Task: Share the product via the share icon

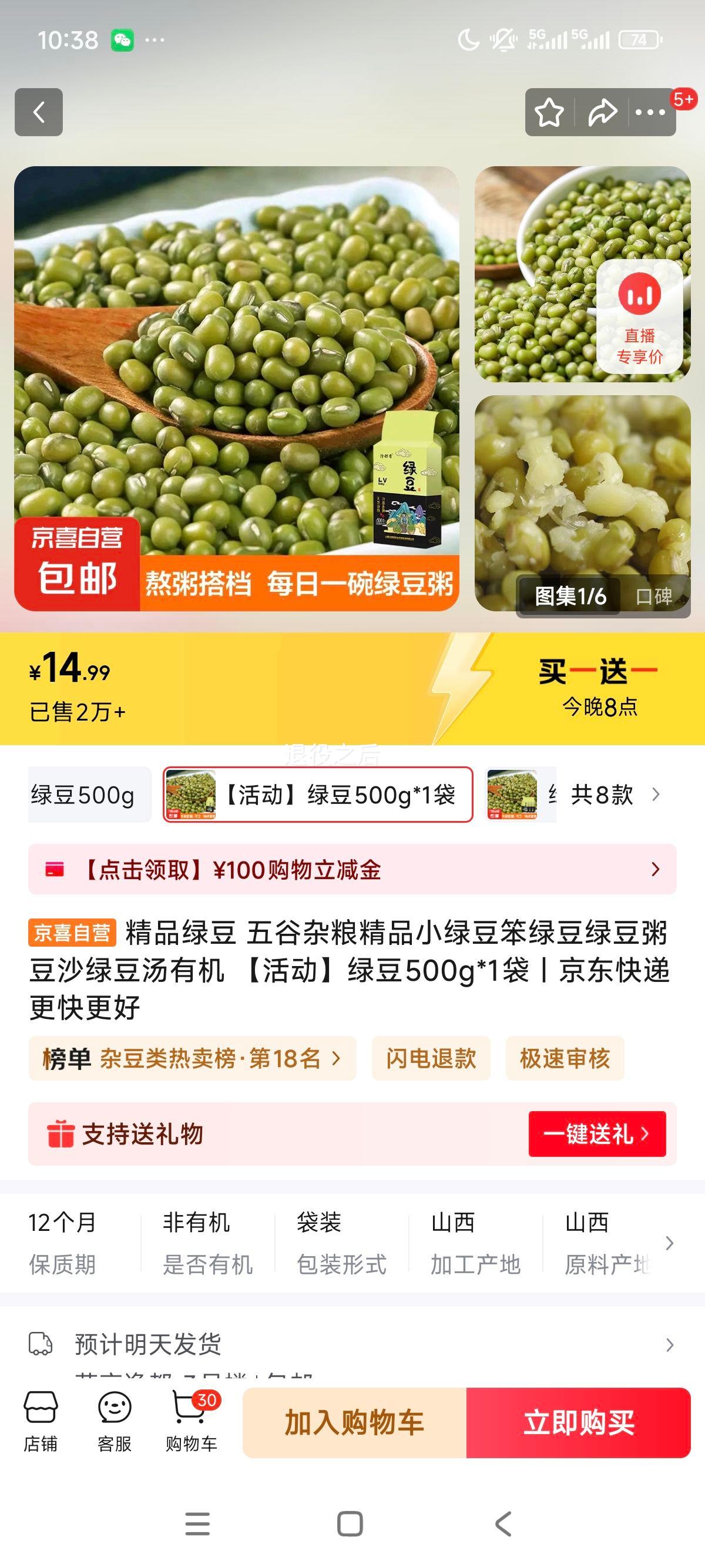Action: [602, 113]
